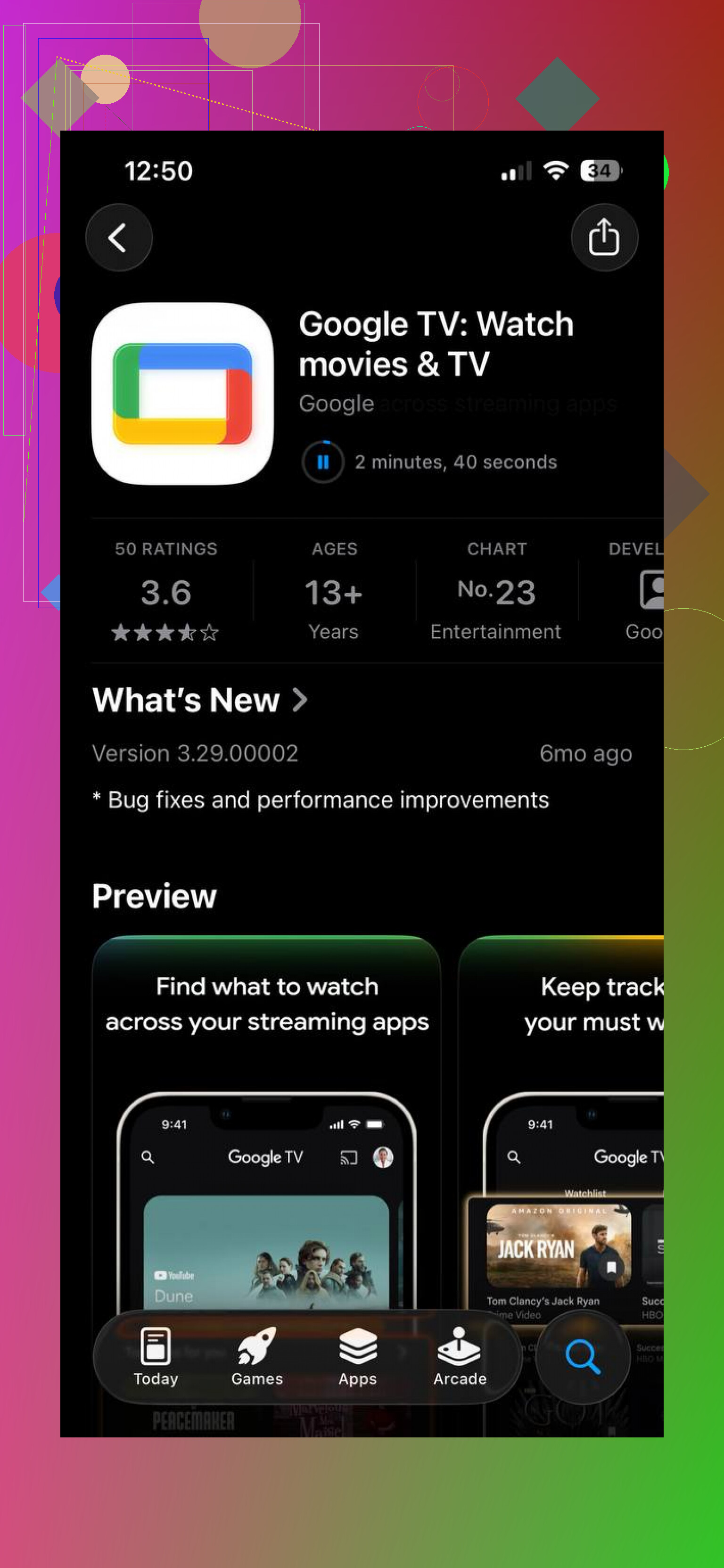Share the Google TV app
Image resolution: width=724 pixels, height=1568 pixels.
point(603,238)
